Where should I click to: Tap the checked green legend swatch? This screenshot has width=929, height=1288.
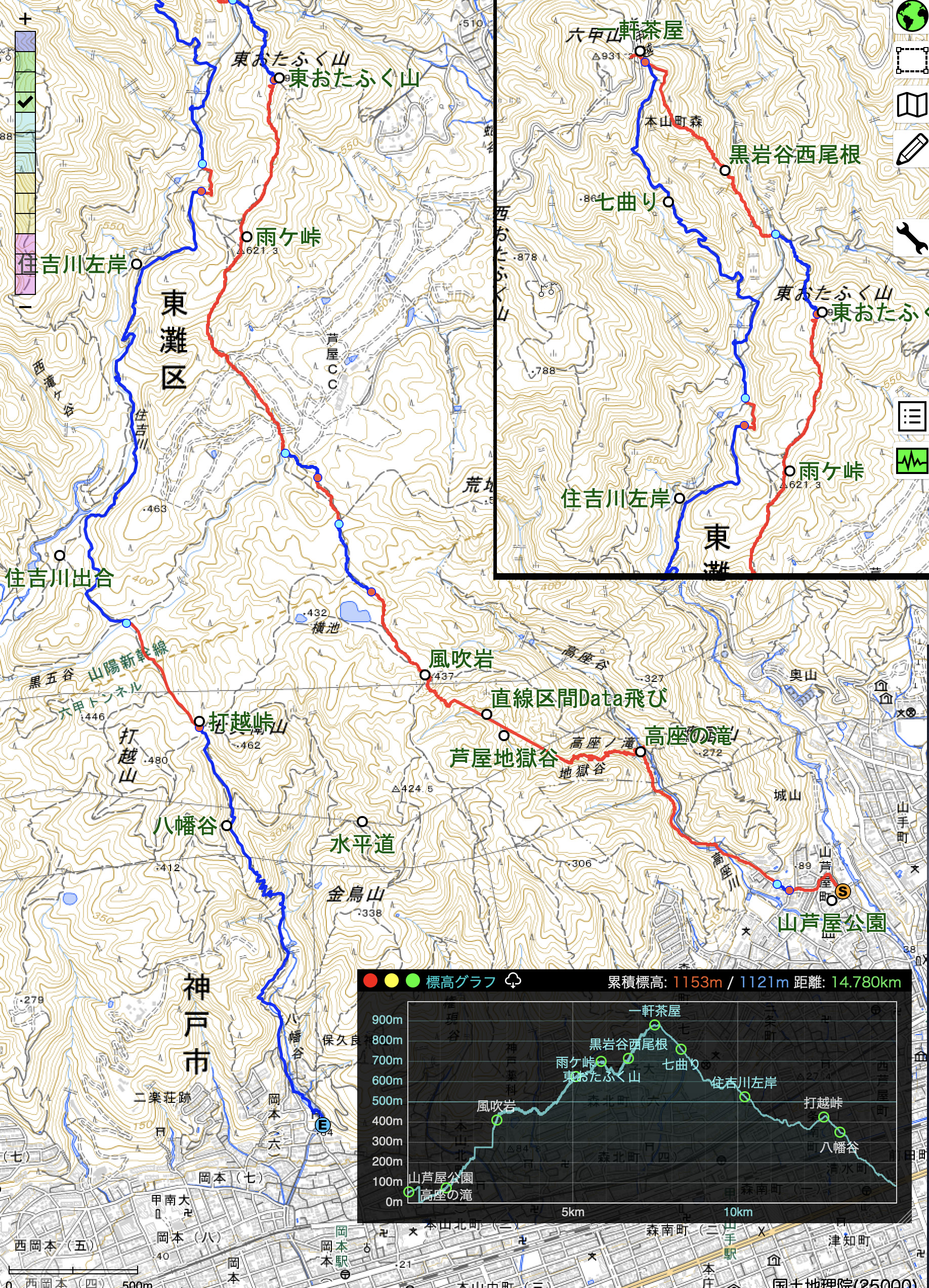pos(25,102)
